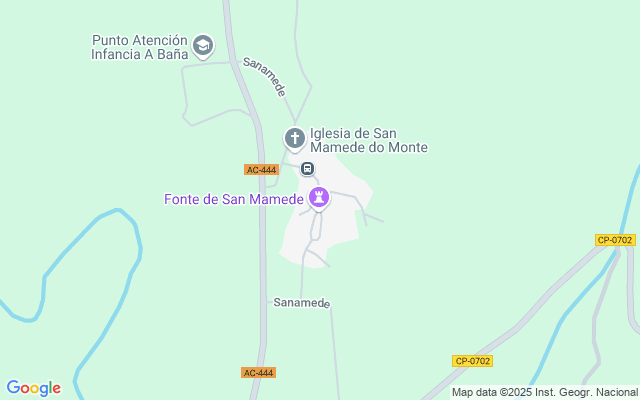Open the Fonte de San Mamede landmark pin
The height and width of the screenshot is (400, 640).
tap(318, 197)
